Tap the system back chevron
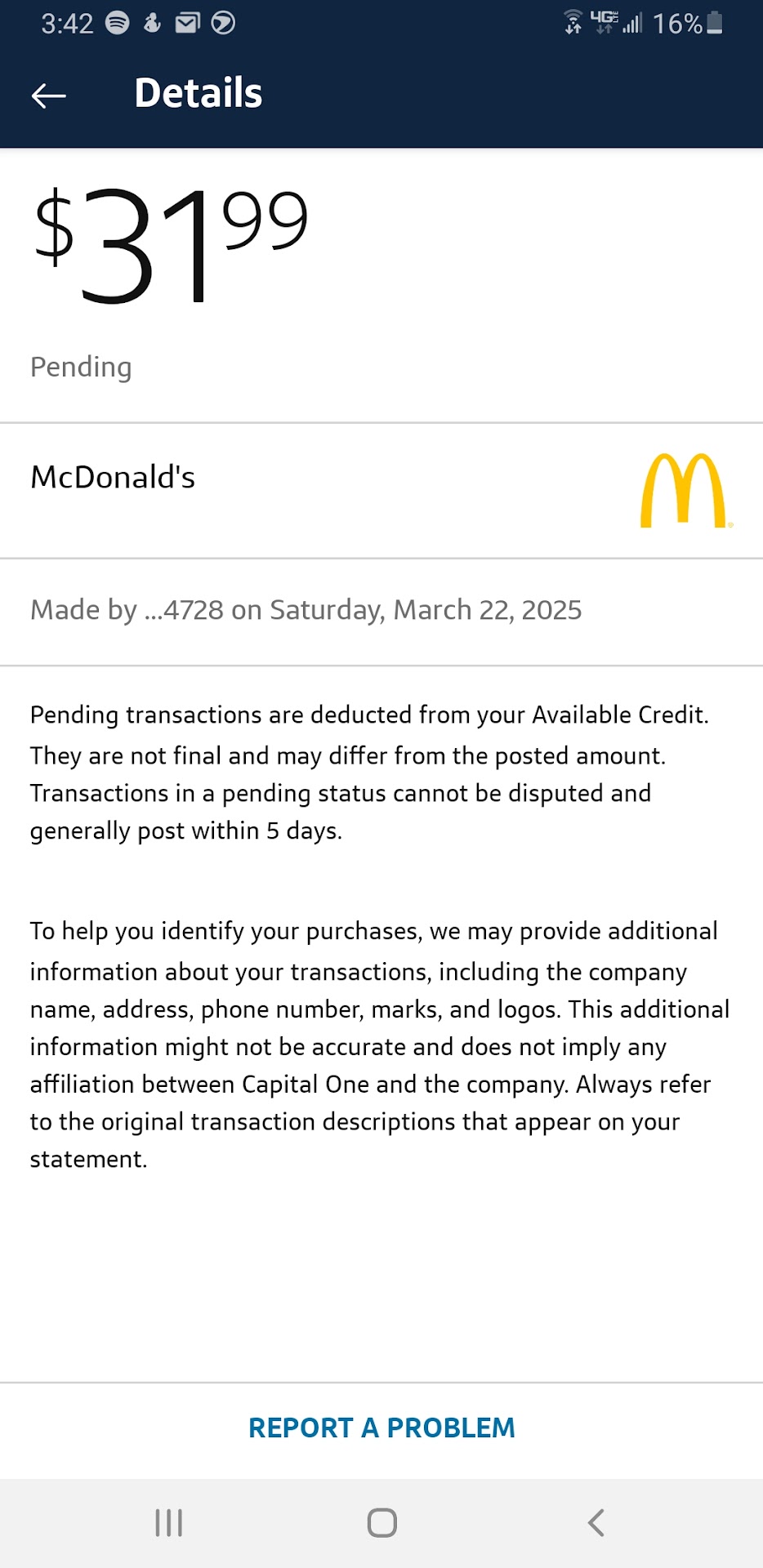The height and width of the screenshot is (1568, 763). (x=596, y=1523)
